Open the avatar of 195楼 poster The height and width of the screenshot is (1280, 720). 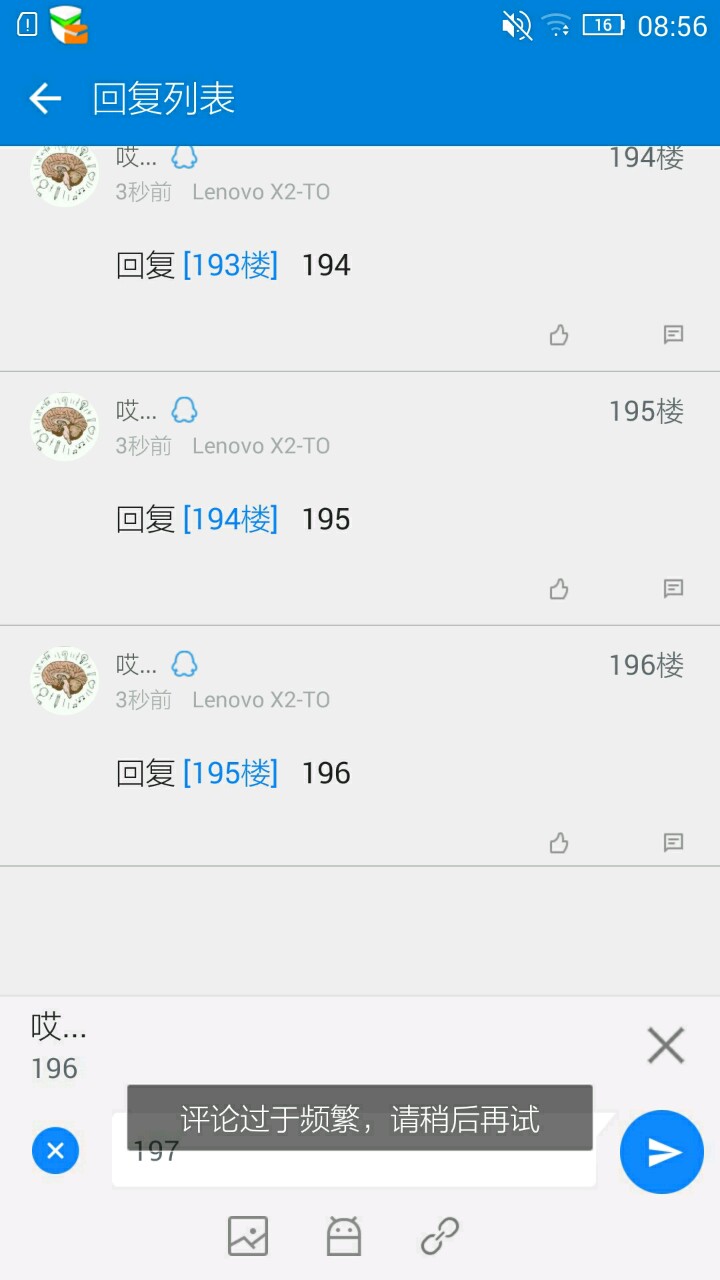click(x=65, y=426)
